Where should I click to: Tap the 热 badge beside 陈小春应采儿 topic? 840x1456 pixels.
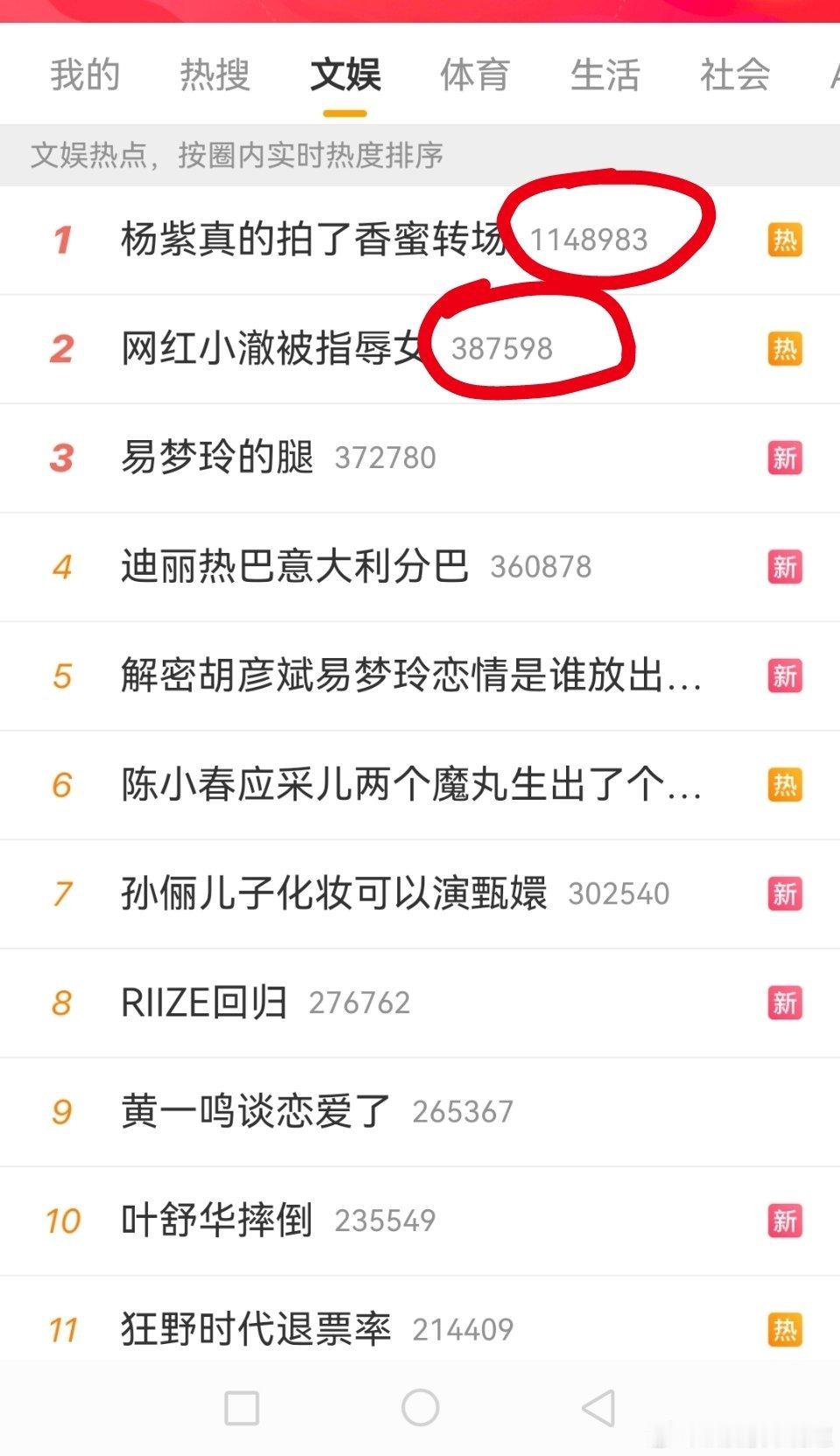785,785
